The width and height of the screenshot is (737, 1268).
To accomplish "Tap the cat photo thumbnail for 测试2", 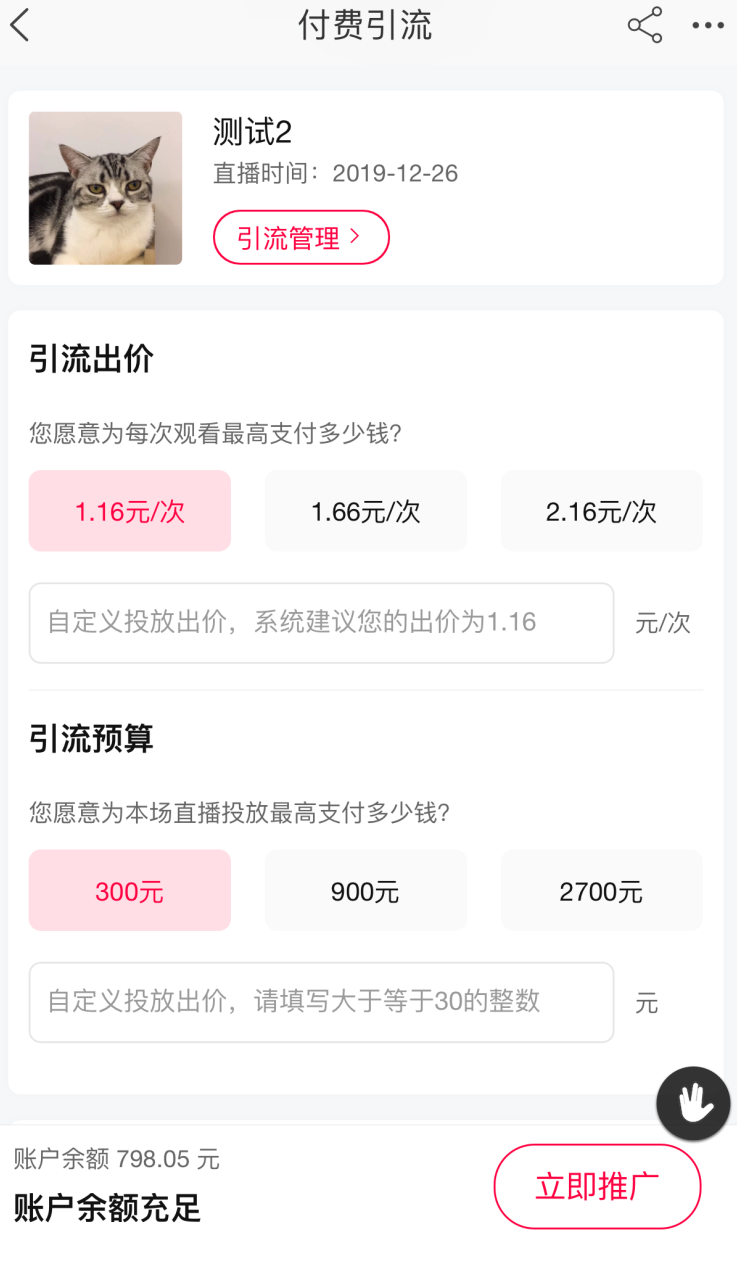I will pyautogui.click(x=105, y=187).
